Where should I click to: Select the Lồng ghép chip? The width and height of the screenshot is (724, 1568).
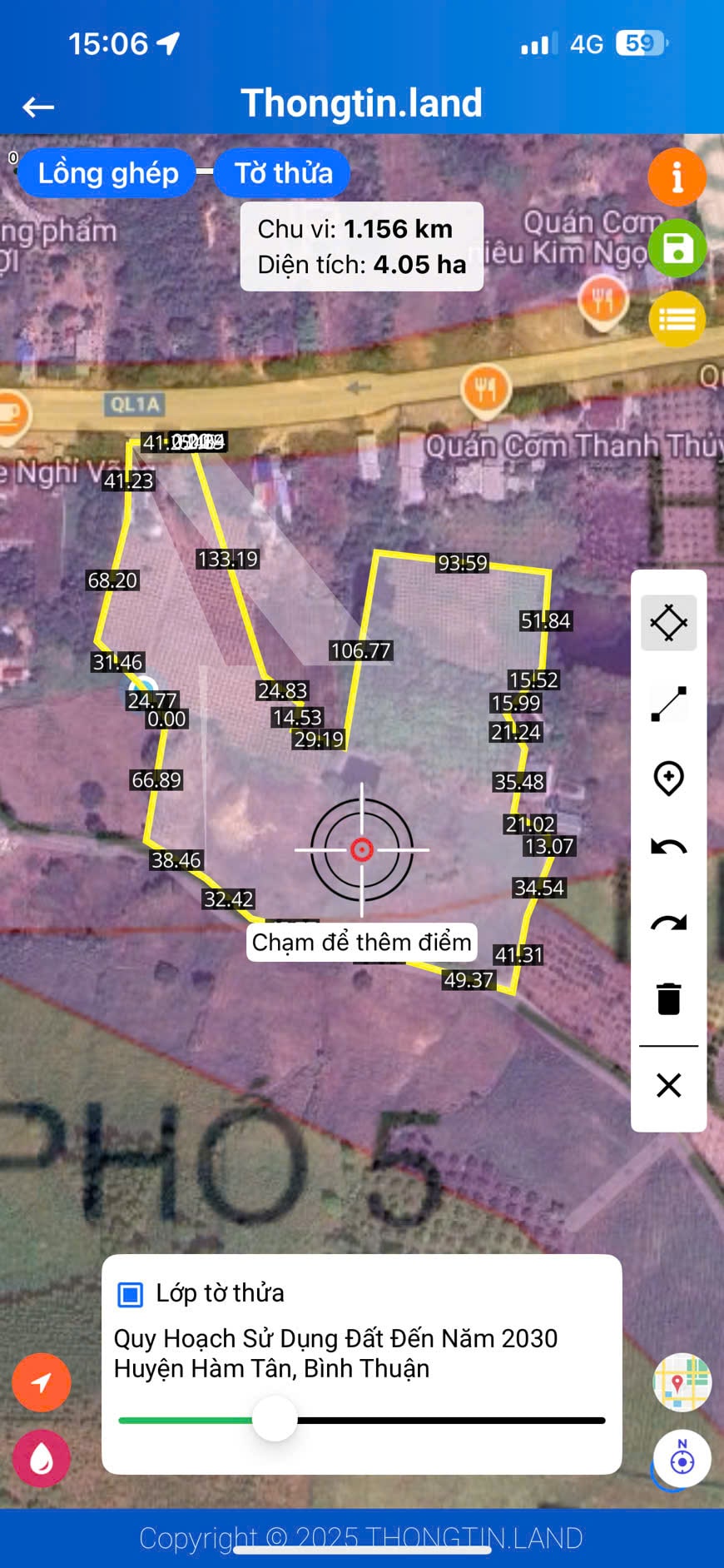point(107,173)
